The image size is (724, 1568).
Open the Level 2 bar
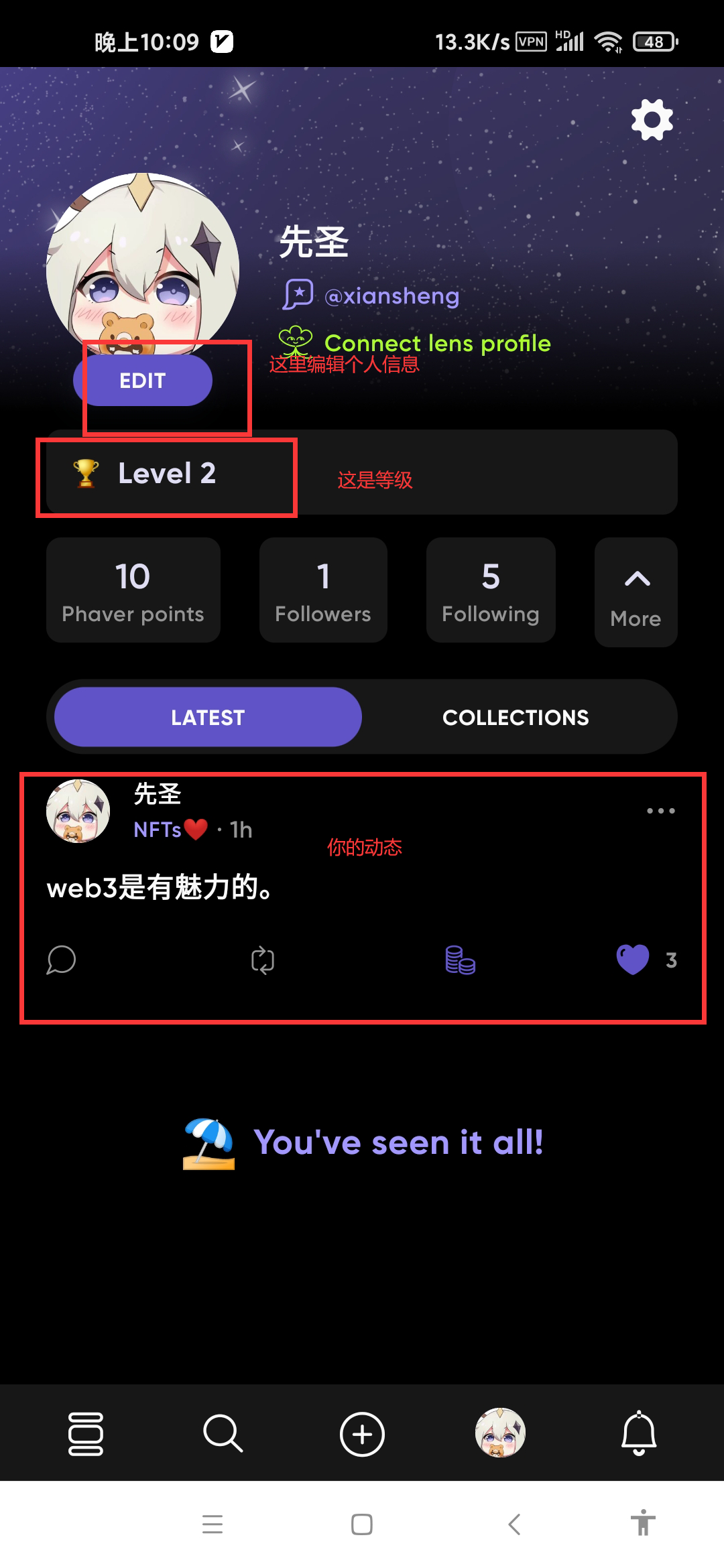pos(362,473)
